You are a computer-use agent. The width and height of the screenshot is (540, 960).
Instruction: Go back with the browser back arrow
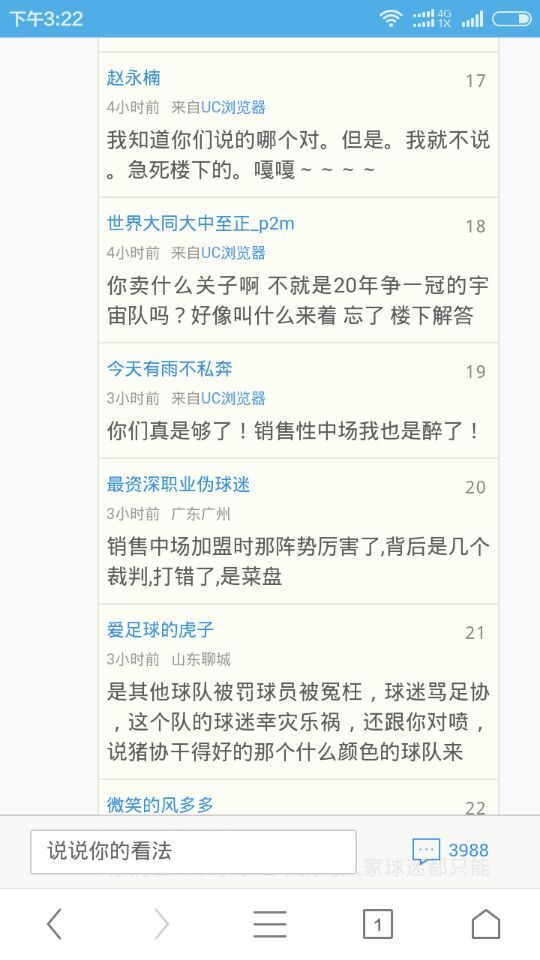pyautogui.click(x=54, y=923)
